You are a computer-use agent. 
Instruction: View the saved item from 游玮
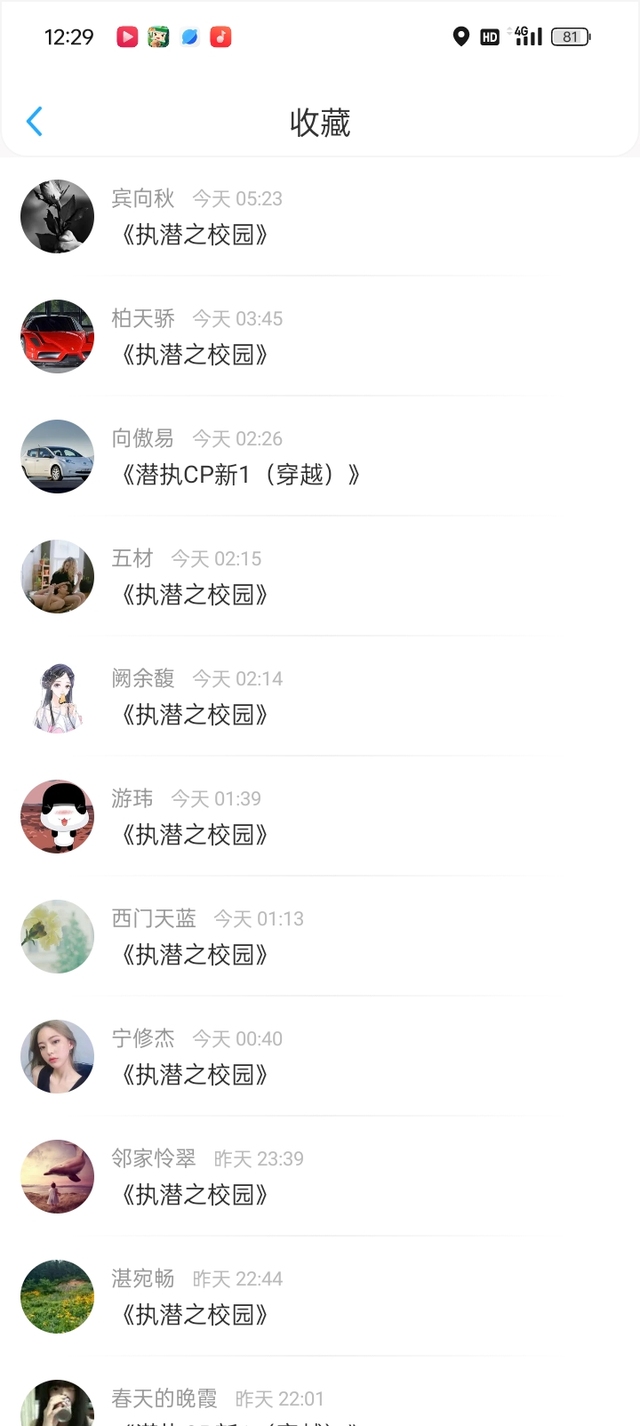pos(195,834)
